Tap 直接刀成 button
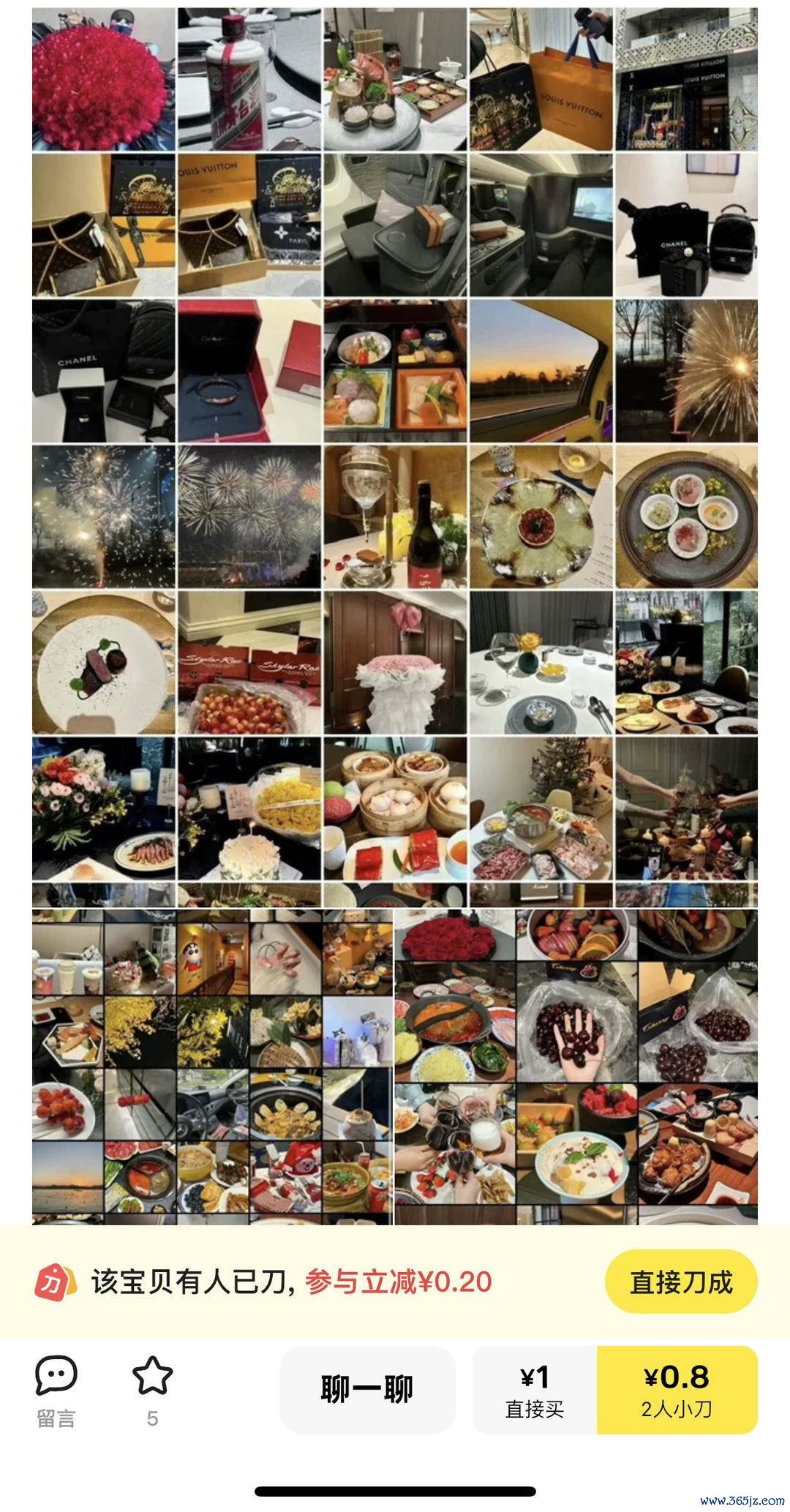The image size is (790, 1512). click(680, 1282)
